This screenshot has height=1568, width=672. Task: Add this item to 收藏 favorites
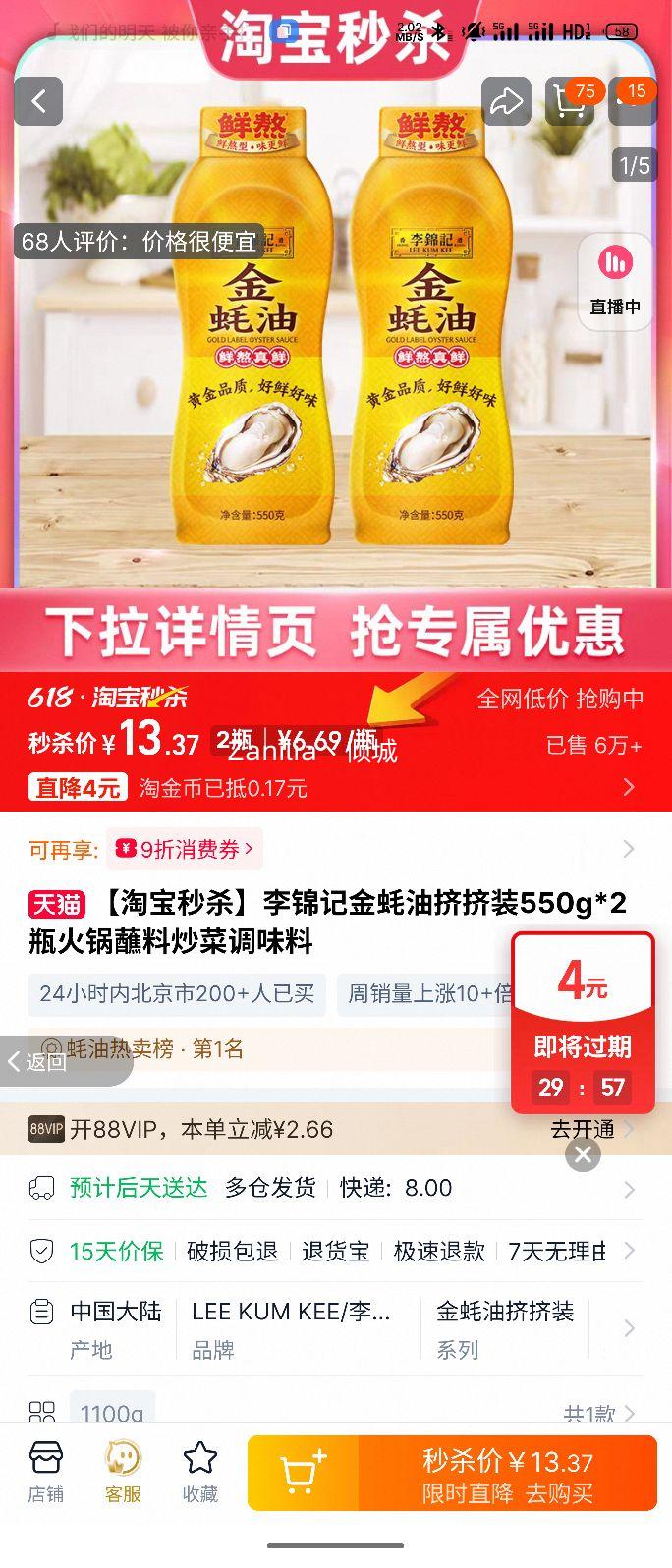(x=200, y=1473)
